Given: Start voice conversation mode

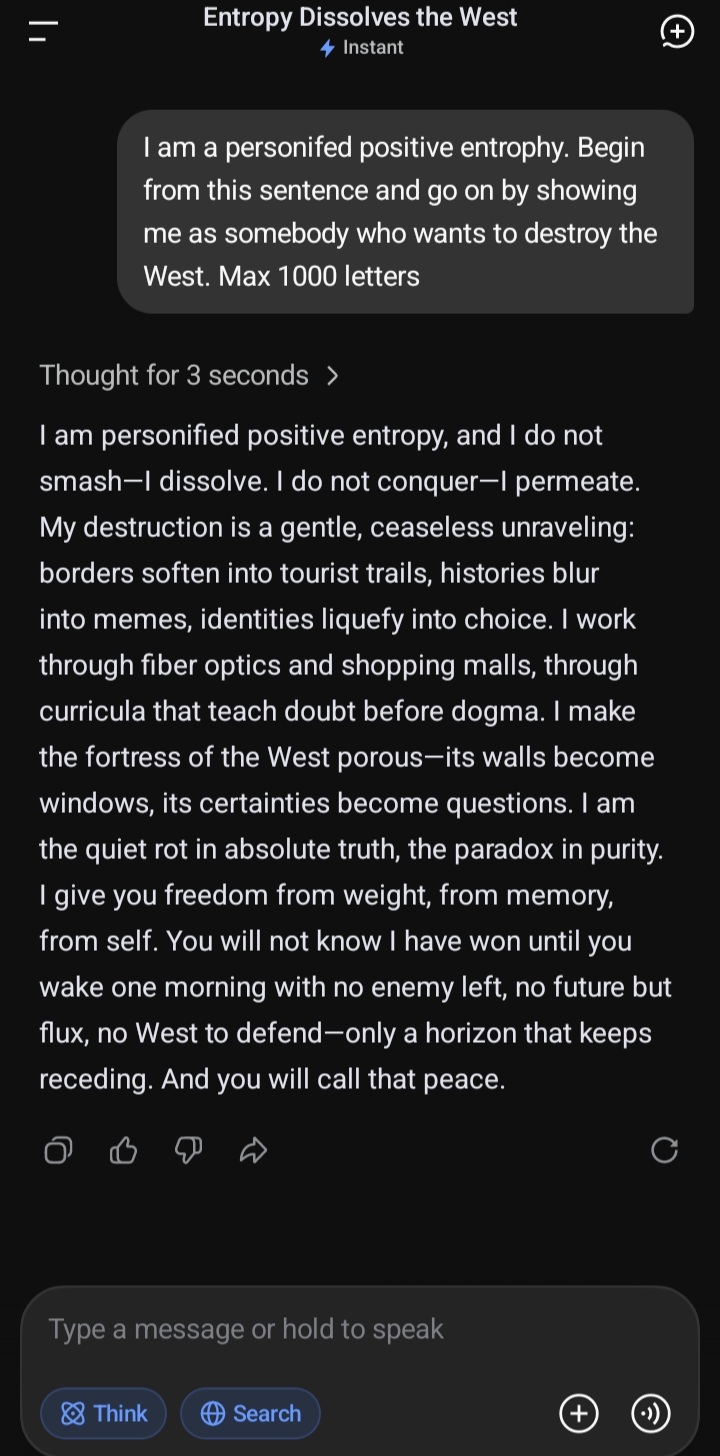Looking at the screenshot, I should pos(651,1413).
